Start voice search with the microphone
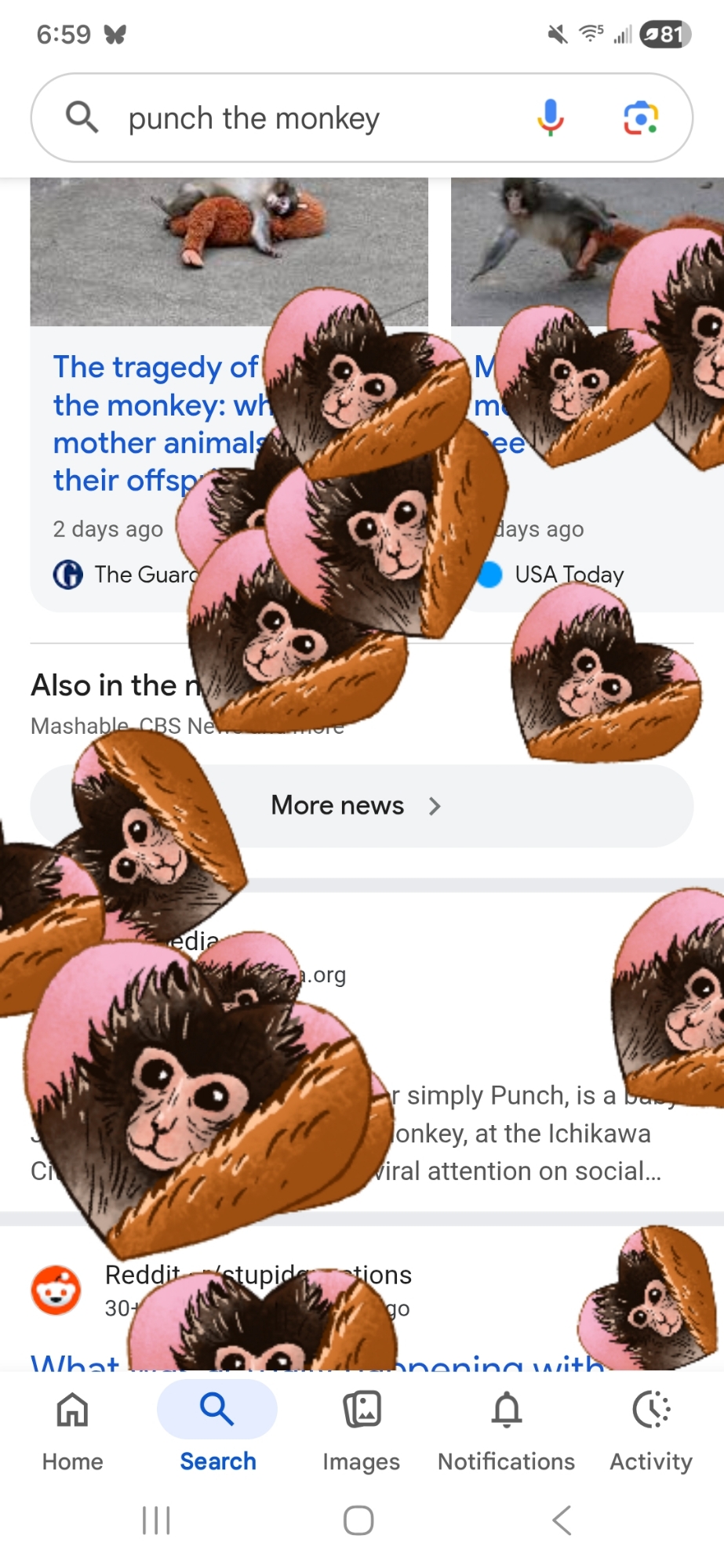724x1568 pixels. point(550,118)
